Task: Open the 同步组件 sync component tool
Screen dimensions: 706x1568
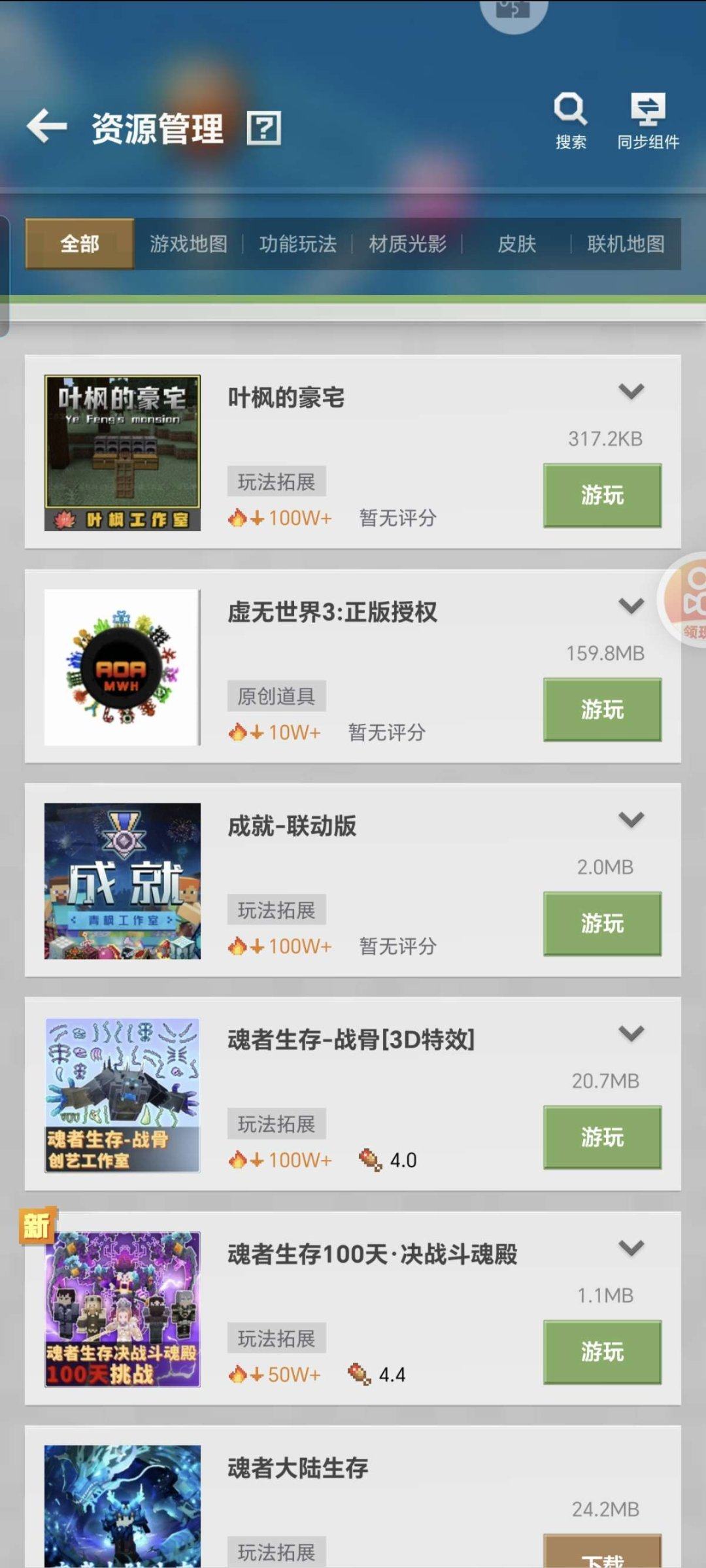Action: point(648,110)
